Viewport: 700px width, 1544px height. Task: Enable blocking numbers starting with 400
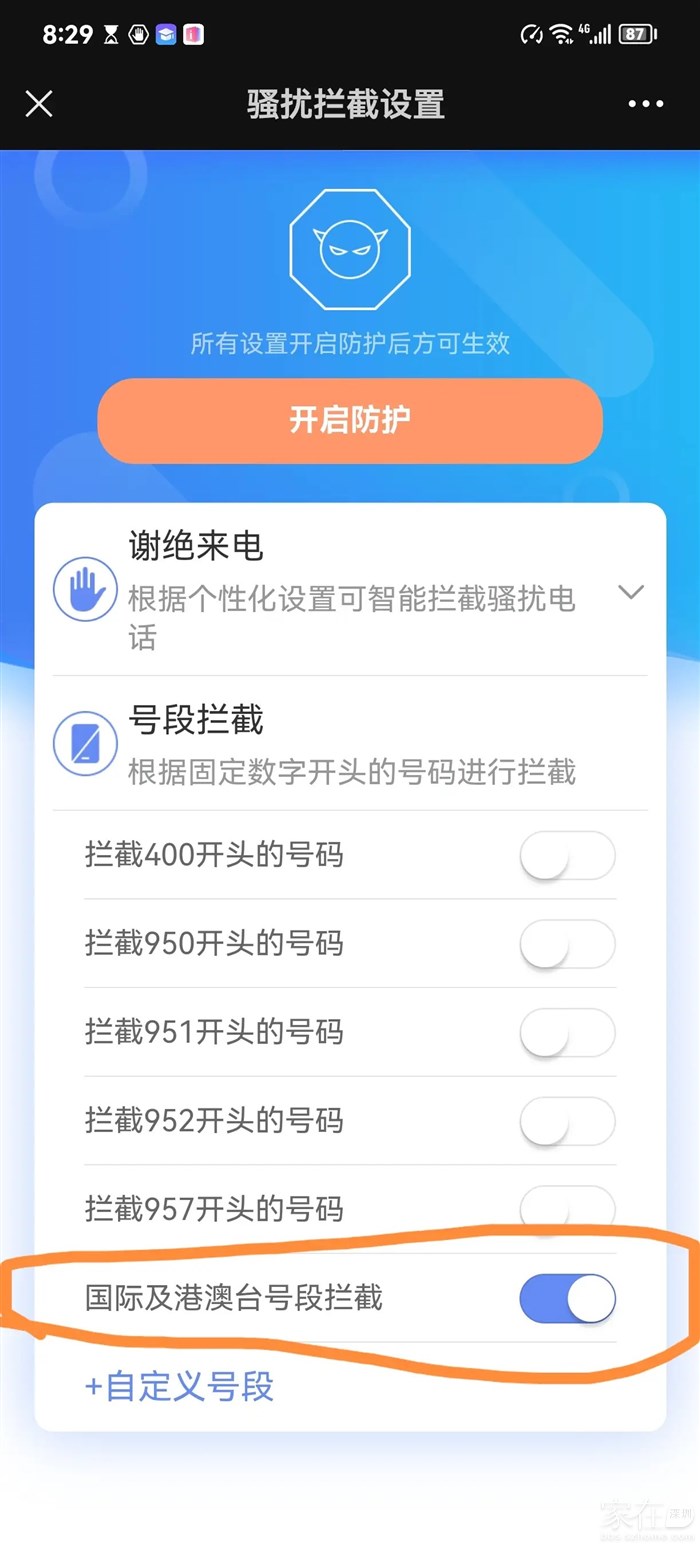click(567, 856)
